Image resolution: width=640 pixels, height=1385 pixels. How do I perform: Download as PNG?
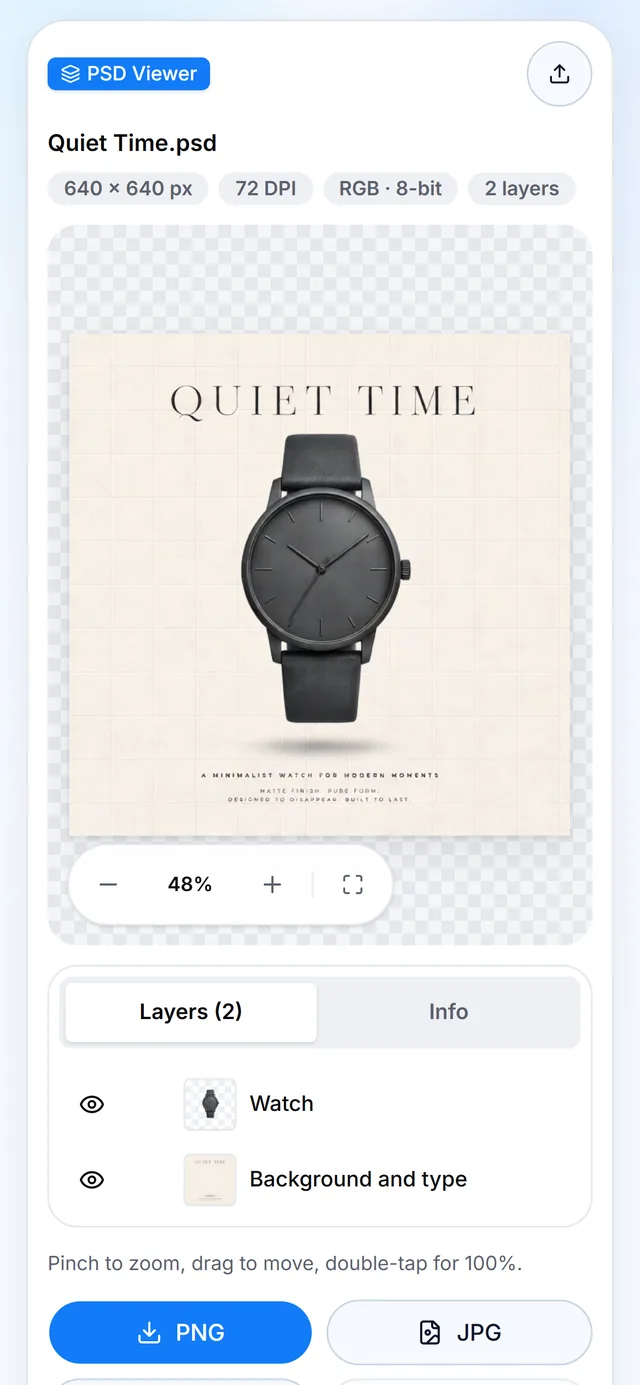pyautogui.click(x=180, y=1332)
